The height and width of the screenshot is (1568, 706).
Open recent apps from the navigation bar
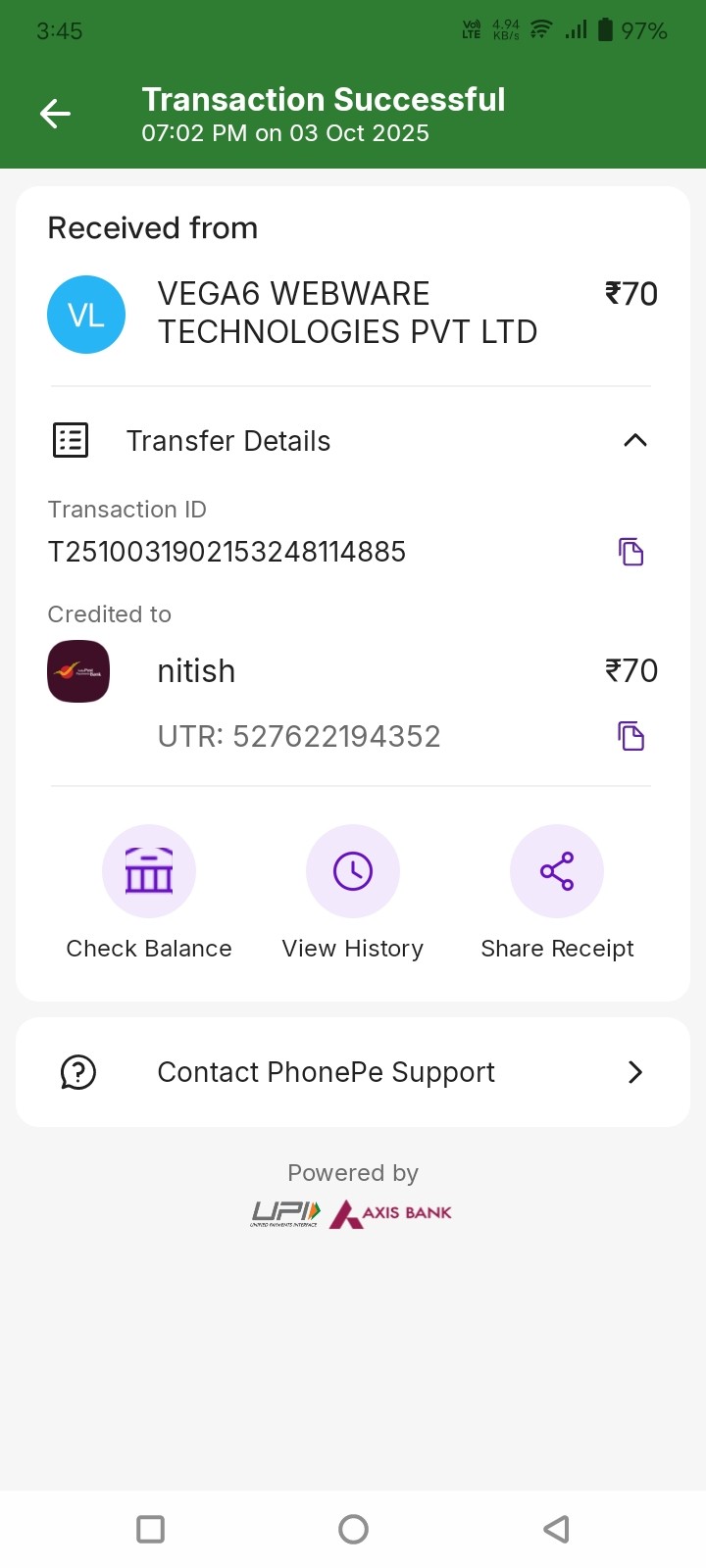point(150,1529)
